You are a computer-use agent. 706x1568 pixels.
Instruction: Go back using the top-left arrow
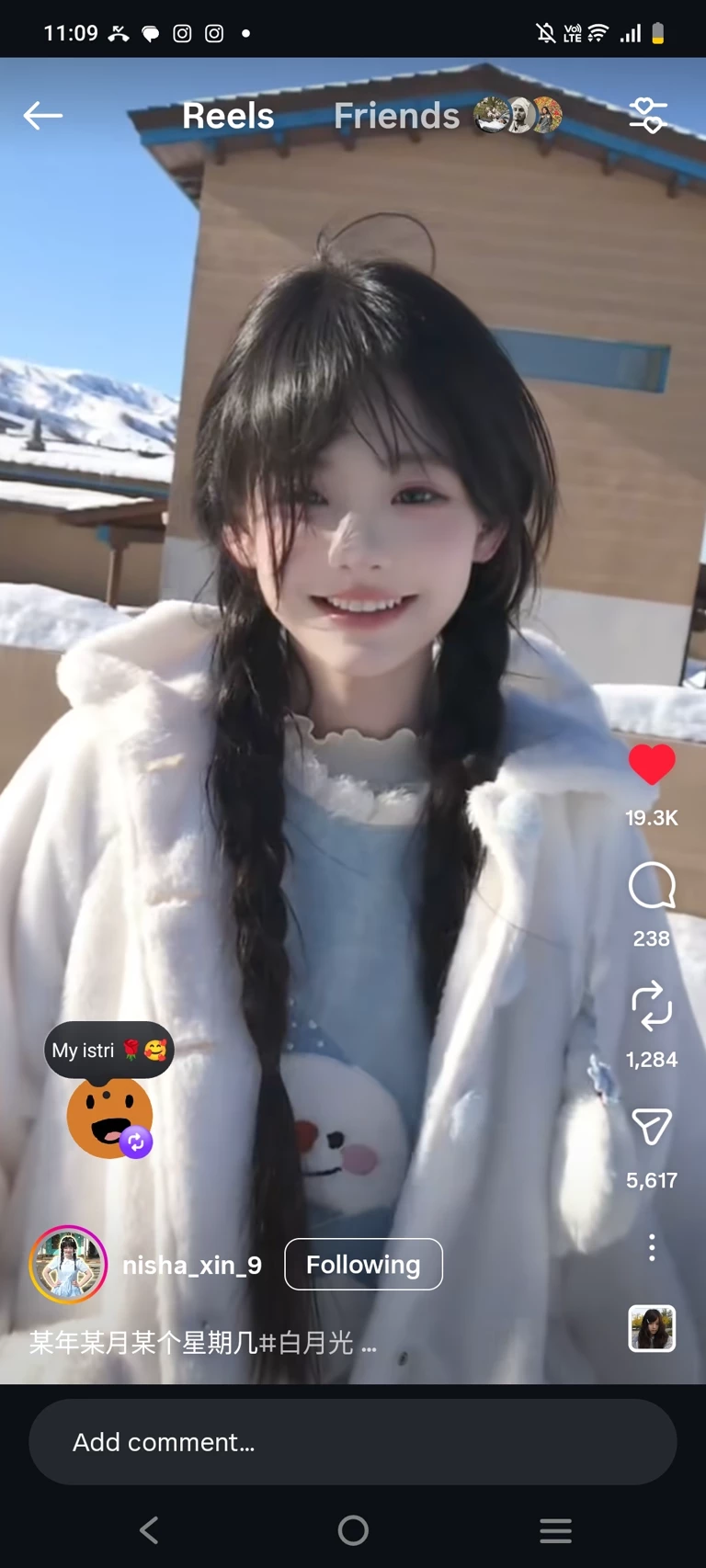(42, 116)
